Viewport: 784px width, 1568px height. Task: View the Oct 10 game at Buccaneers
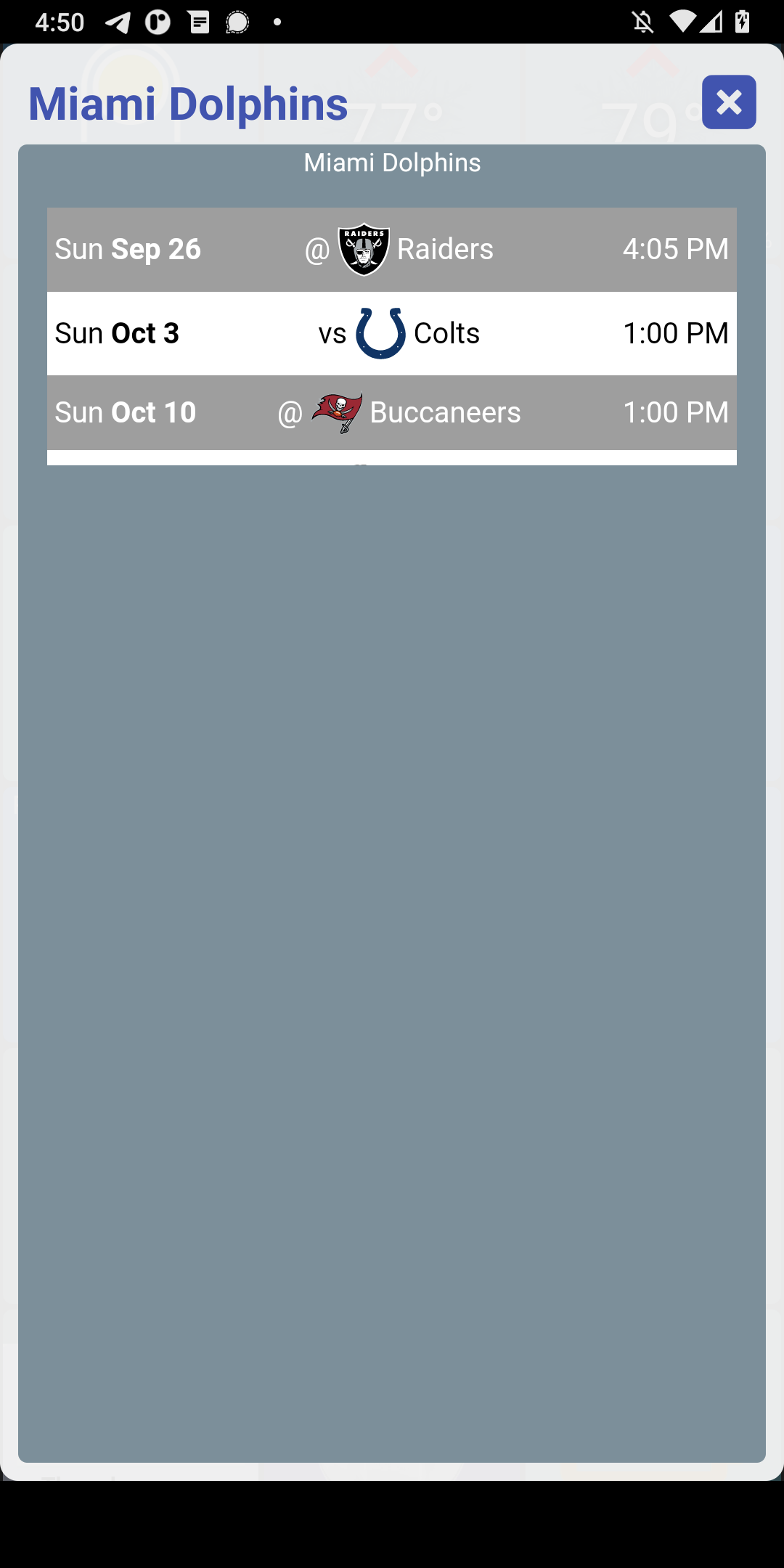[x=392, y=412]
